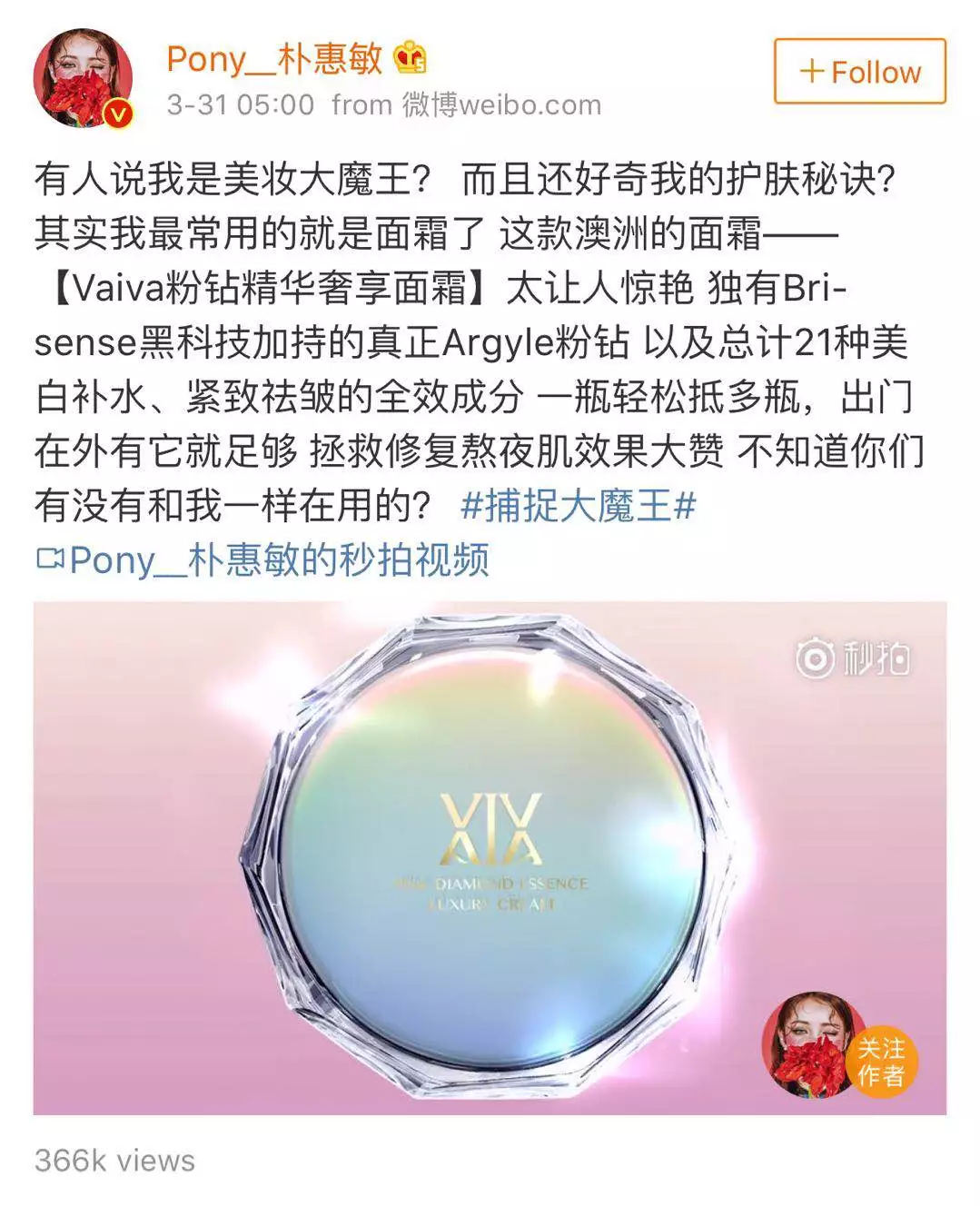Open the #捕捉大魔王# hashtag
Screen dimensions: 980x1206
579,506
